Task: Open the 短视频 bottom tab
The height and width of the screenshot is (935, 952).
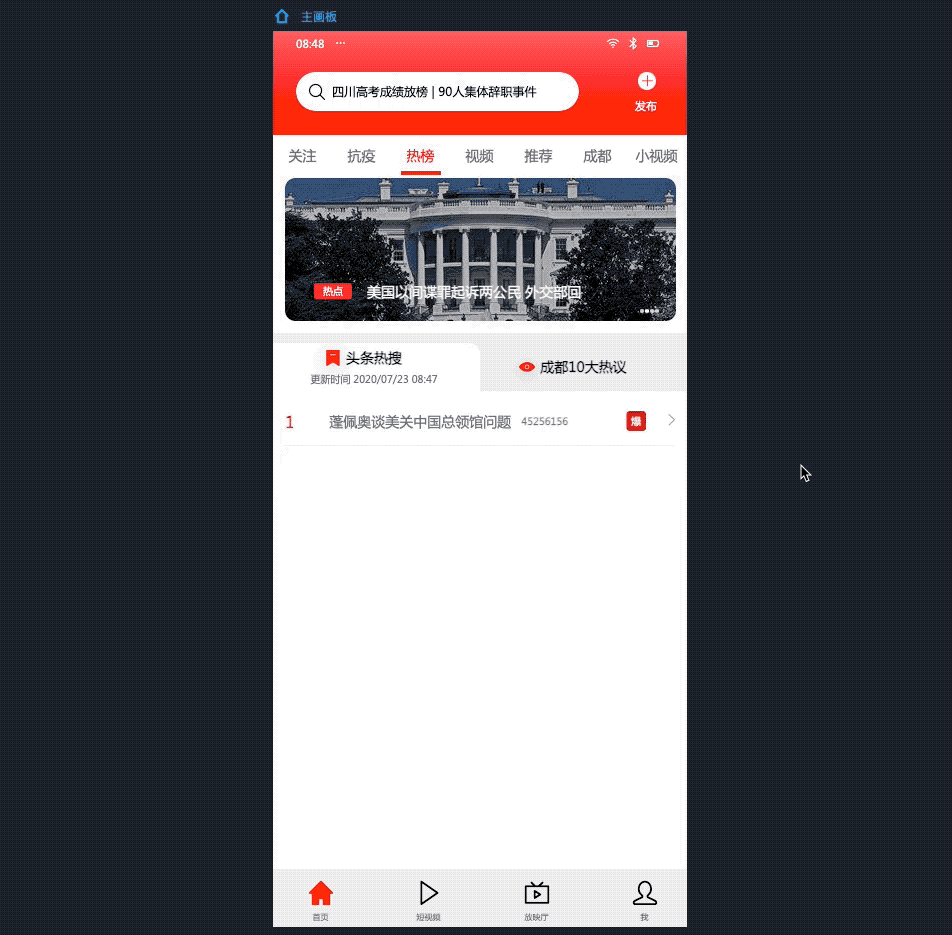Action: pos(428,900)
